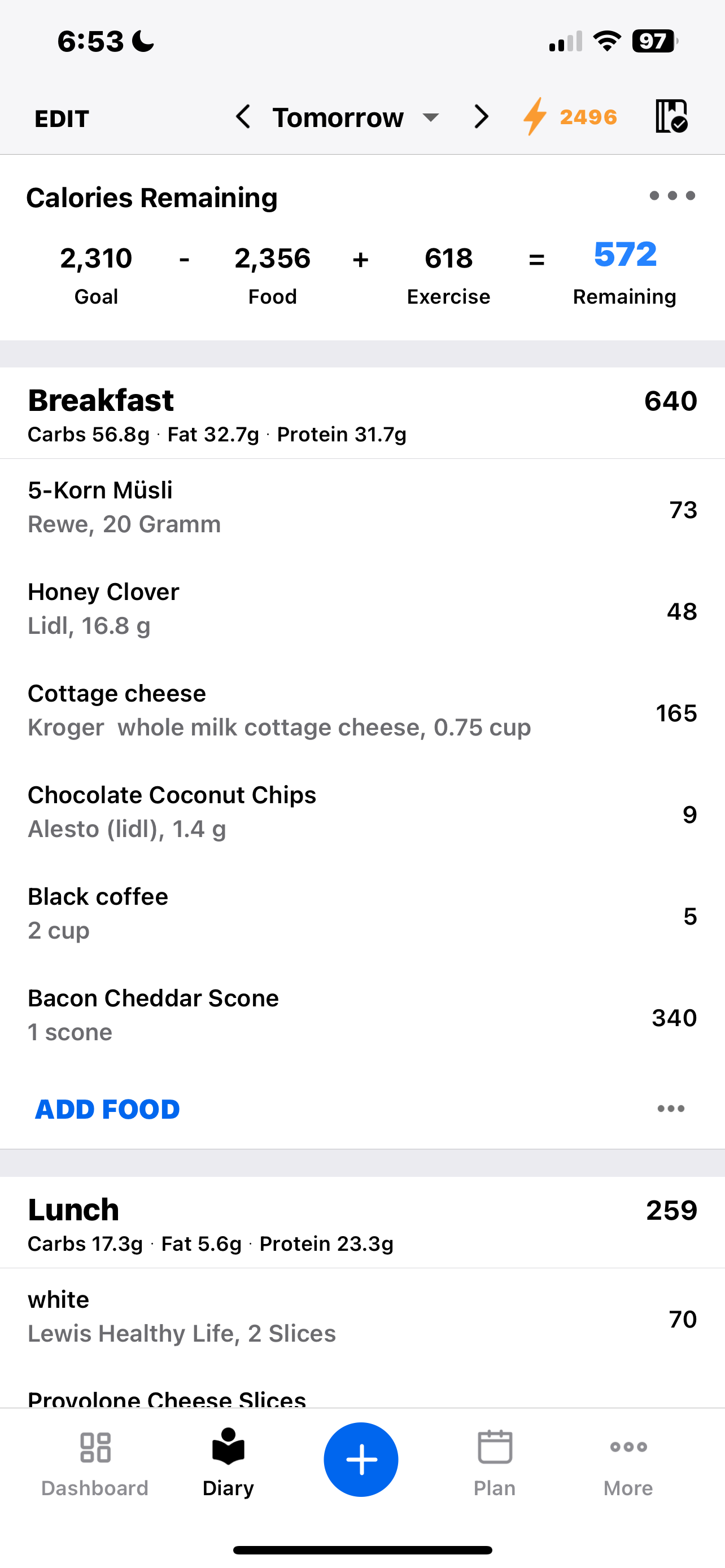The height and width of the screenshot is (1568, 725).
Task: Open Breakfast more options
Action: (671, 1109)
